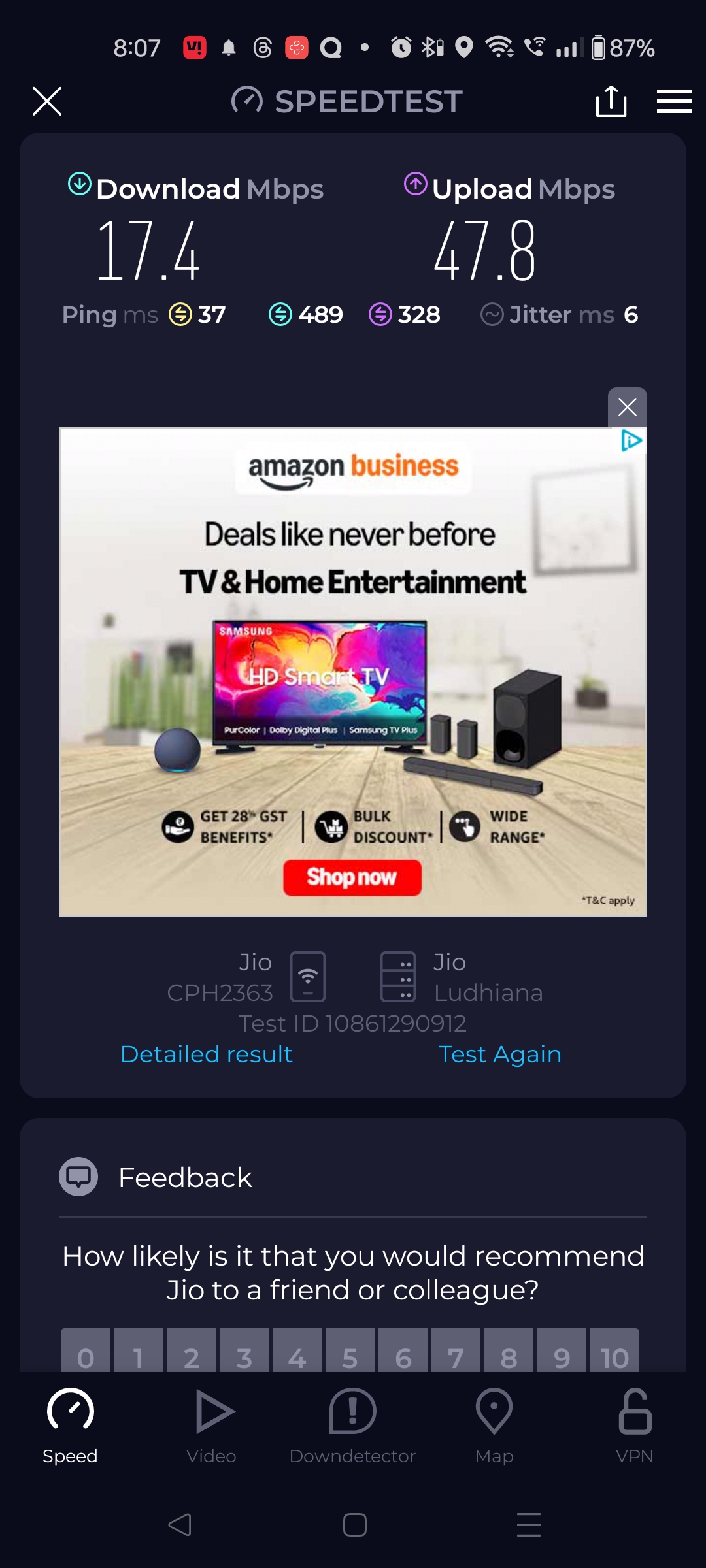Close the speed test results screen
Image resolution: width=706 pixels, height=1568 pixels.
pyautogui.click(x=47, y=101)
